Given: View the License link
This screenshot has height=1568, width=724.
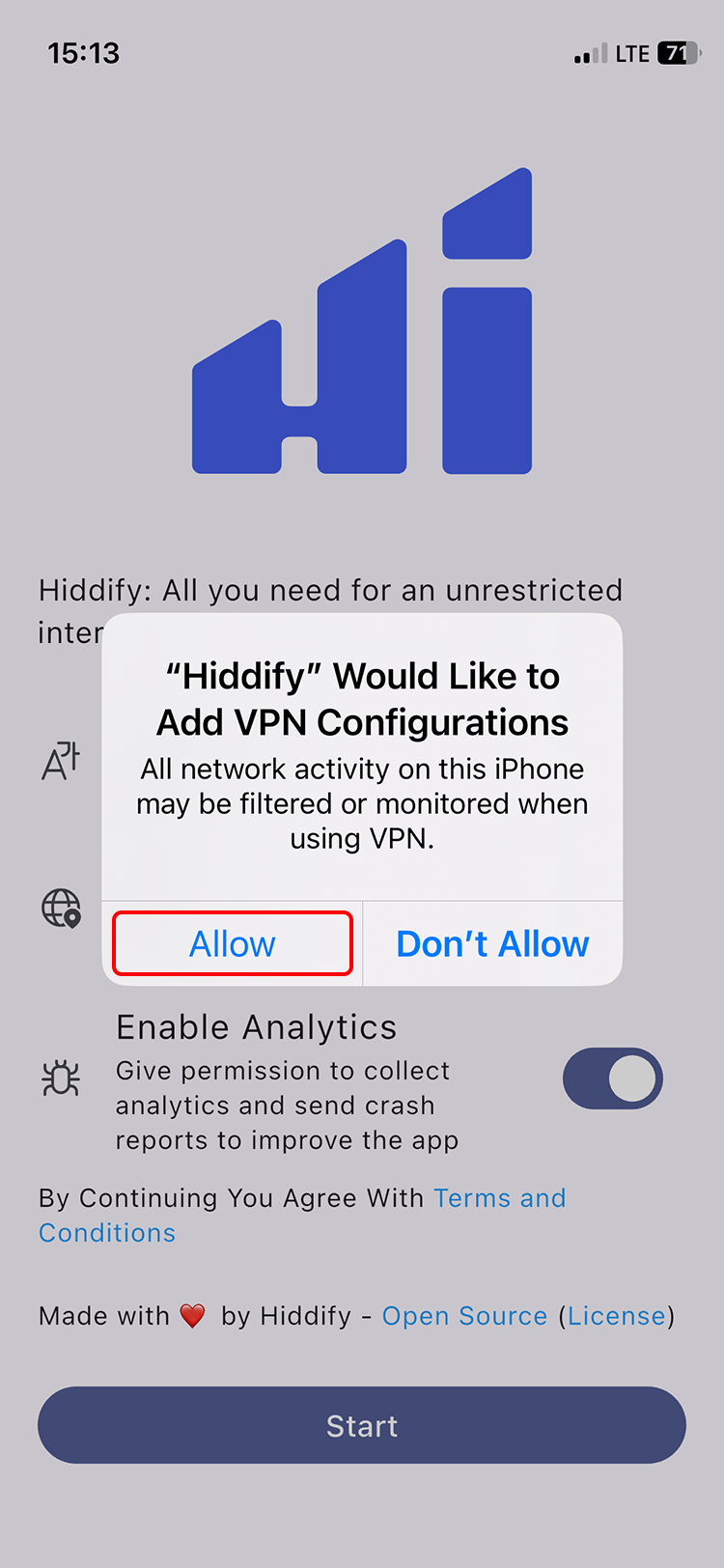Looking at the screenshot, I should 616,1316.
